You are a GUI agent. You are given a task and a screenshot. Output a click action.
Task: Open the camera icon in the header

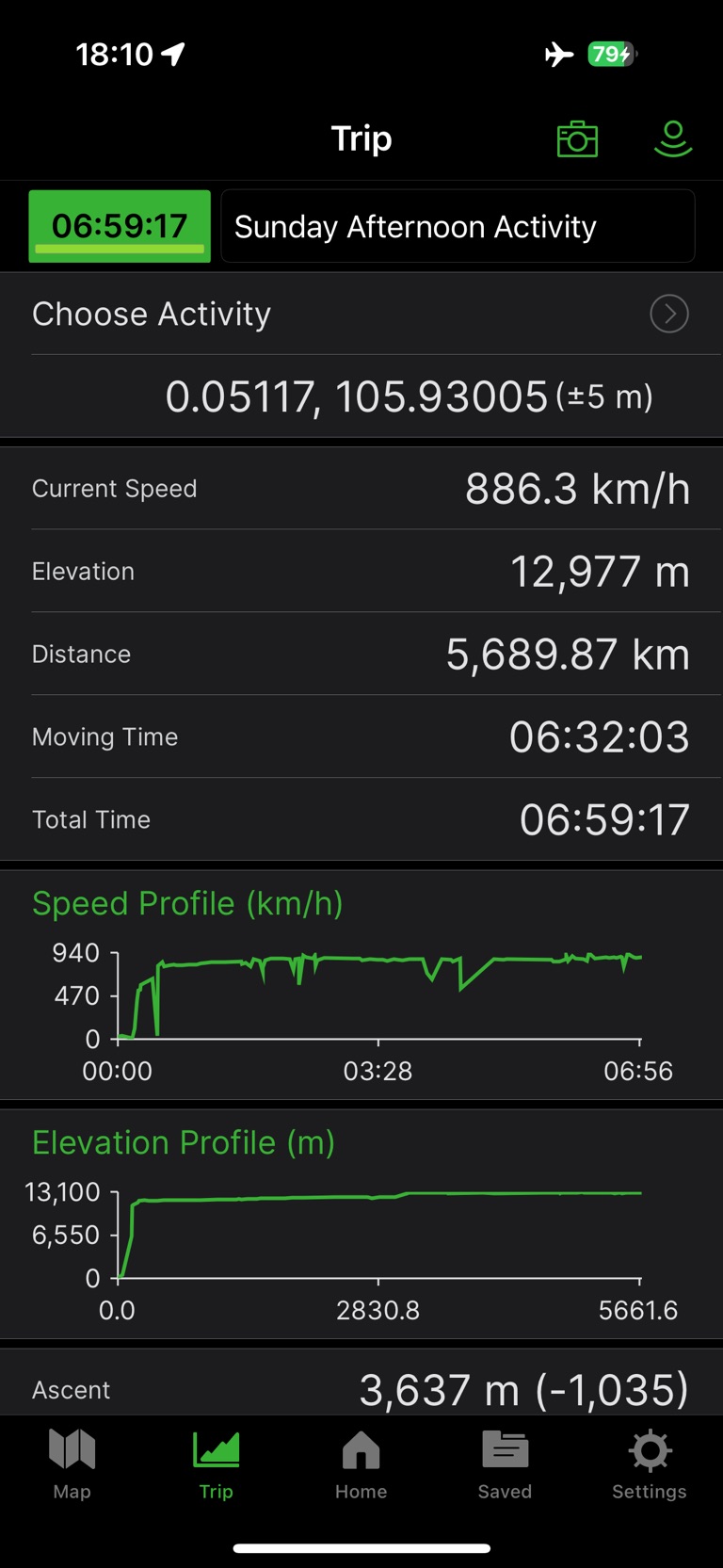tap(577, 139)
